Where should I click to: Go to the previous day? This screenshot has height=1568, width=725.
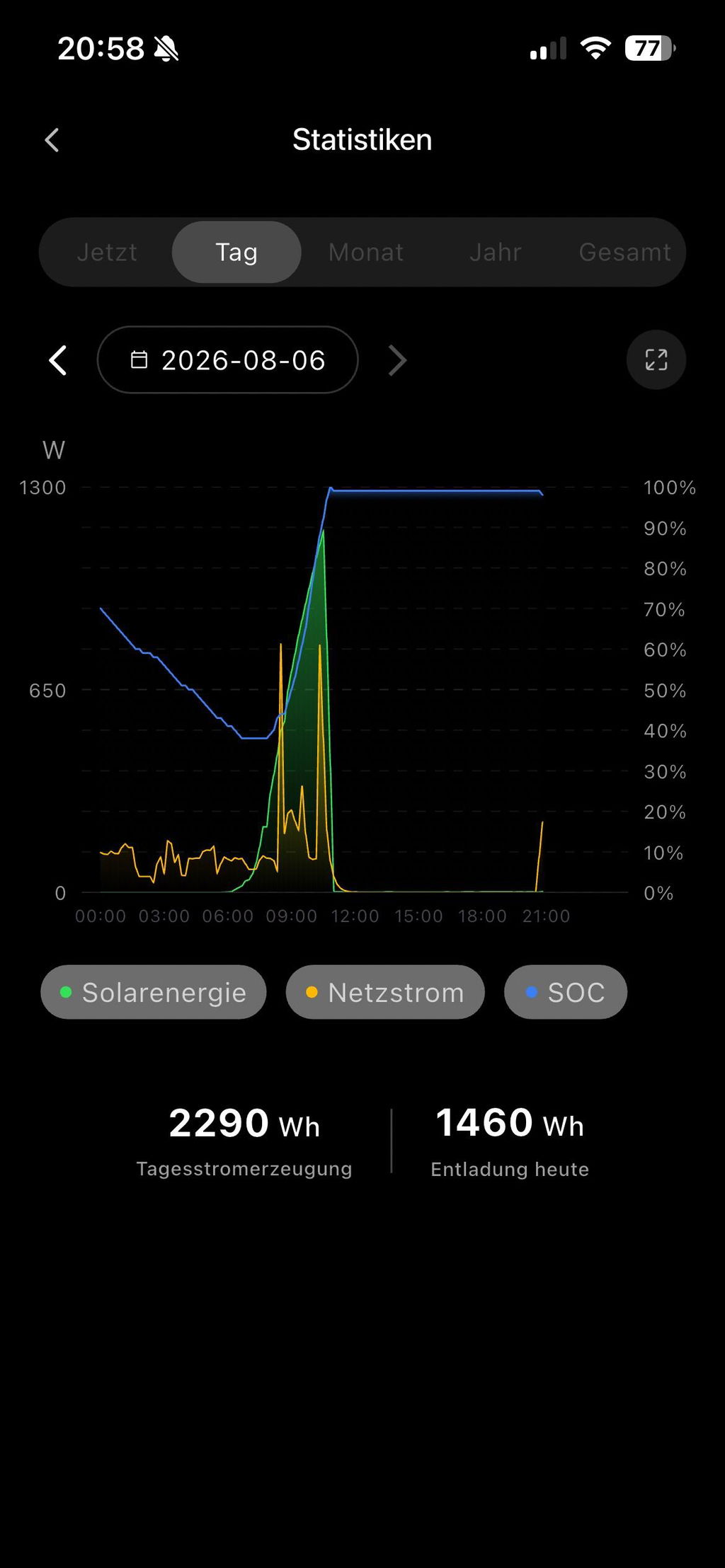click(58, 360)
